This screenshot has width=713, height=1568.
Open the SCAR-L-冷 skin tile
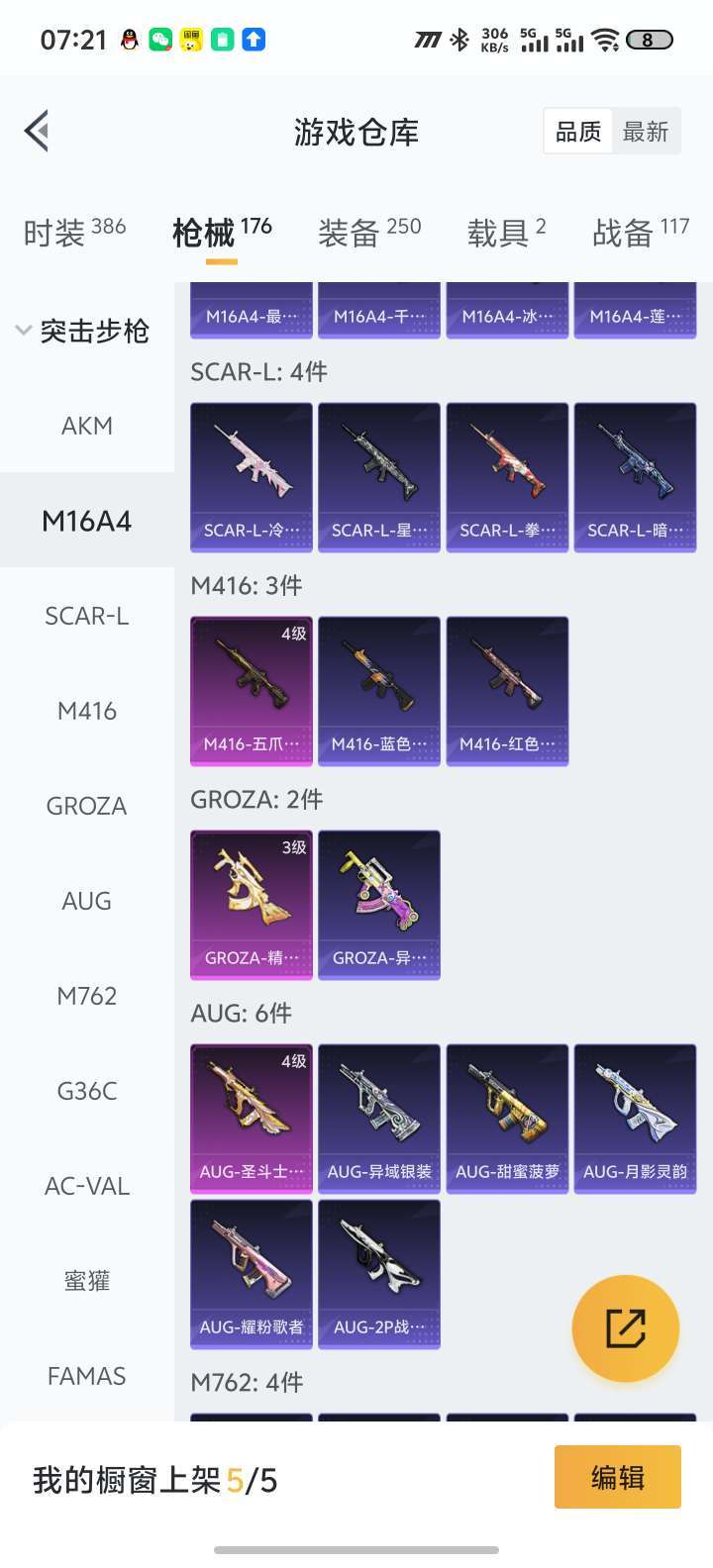(252, 477)
